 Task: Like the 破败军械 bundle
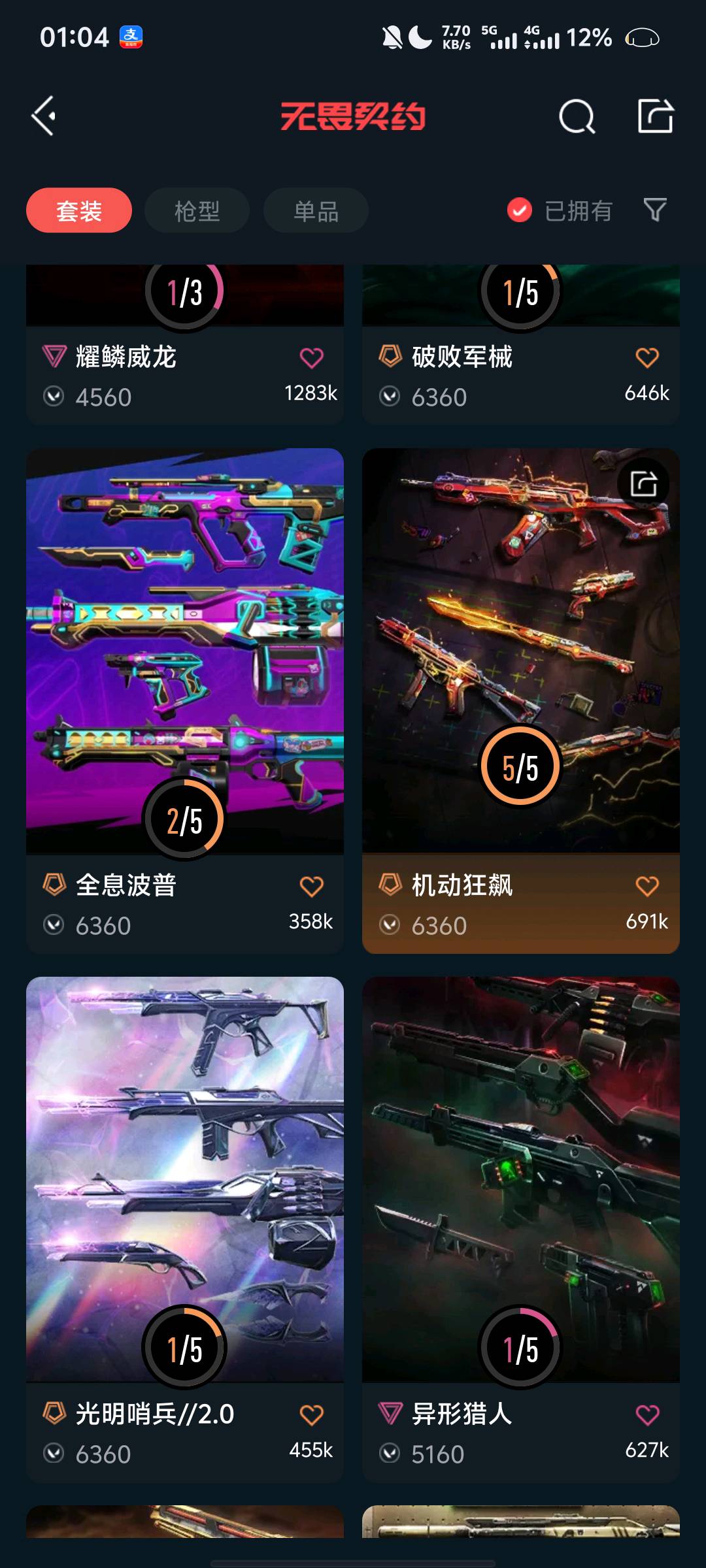click(647, 357)
